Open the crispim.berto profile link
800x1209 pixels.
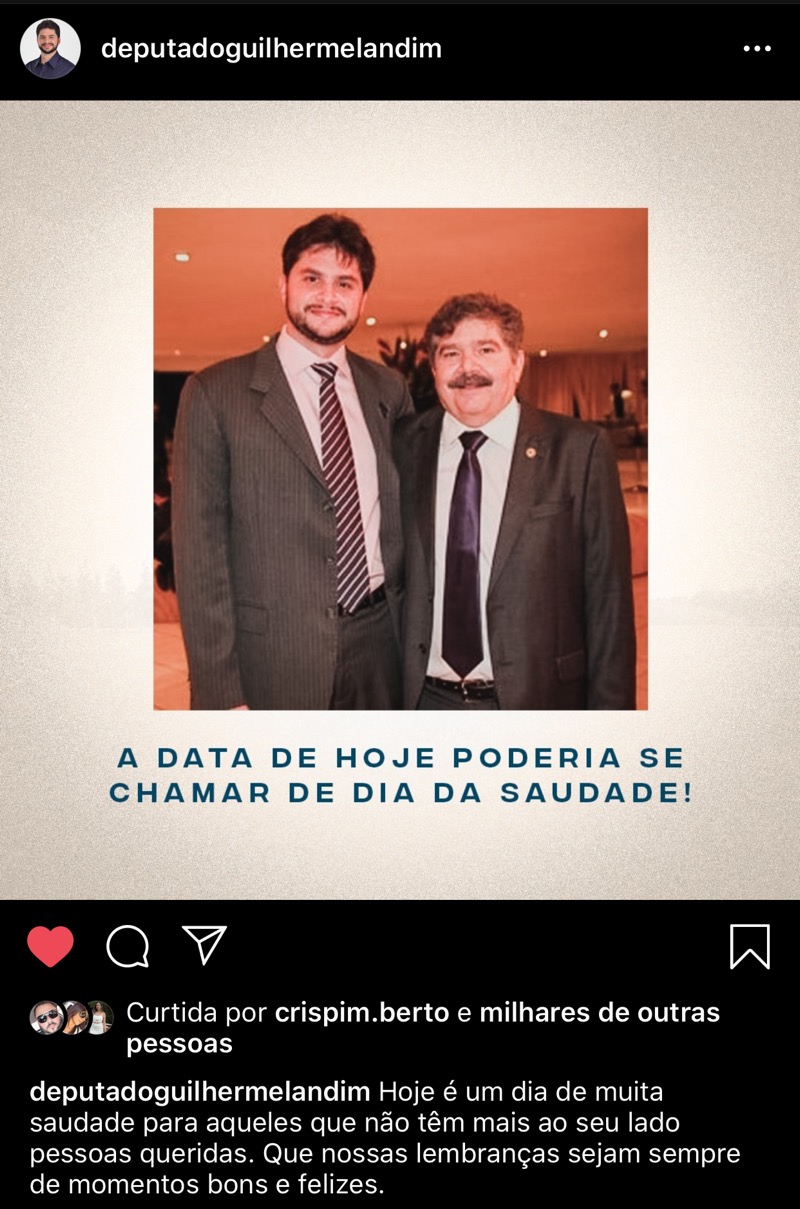pos(361,1013)
